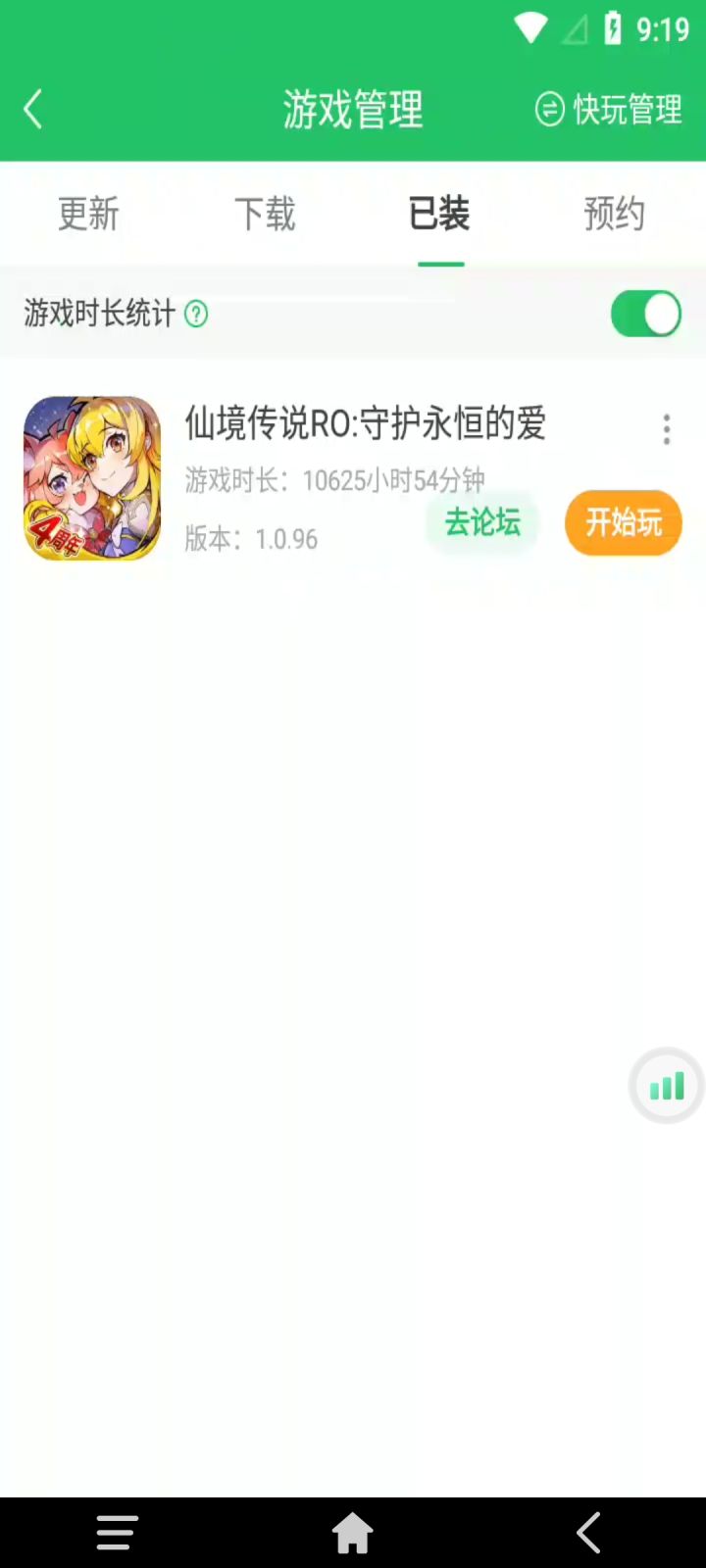Open the three-dot menu for 仙境传说RO
706x1568 pixels.
[x=666, y=428]
